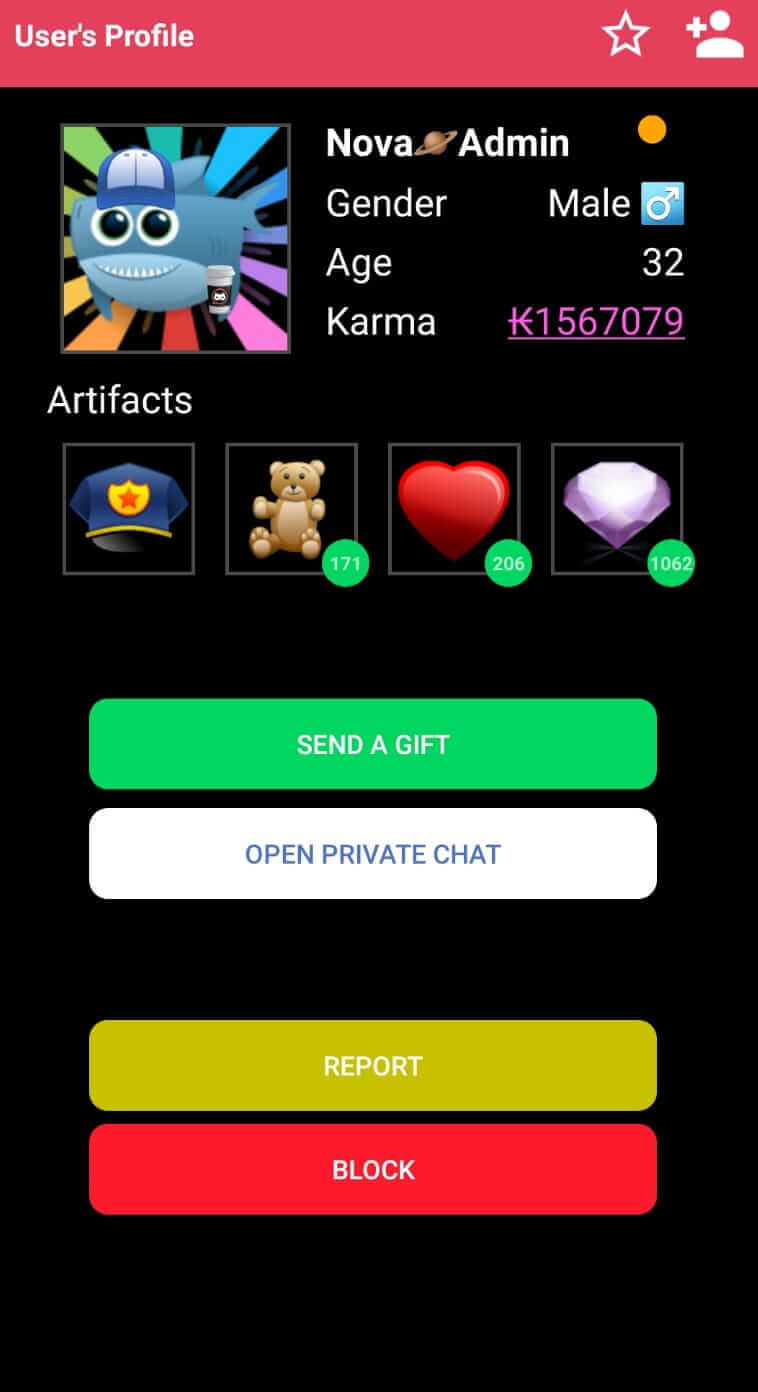This screenshot has width=758, height=1392.
Task: Tap the favorite star icon
Action: (625, 36)
